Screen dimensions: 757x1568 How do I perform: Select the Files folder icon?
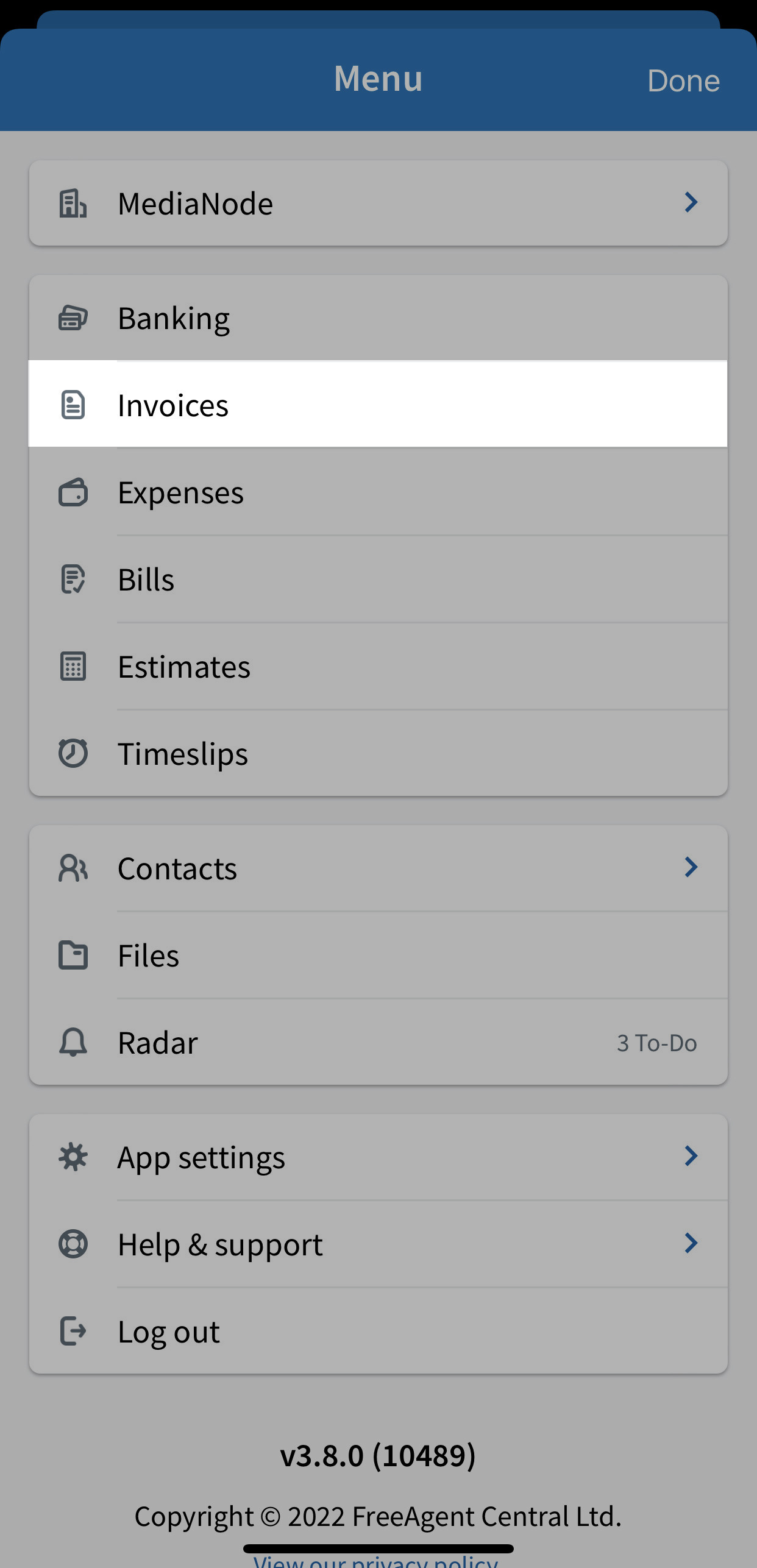coord(72,955)
